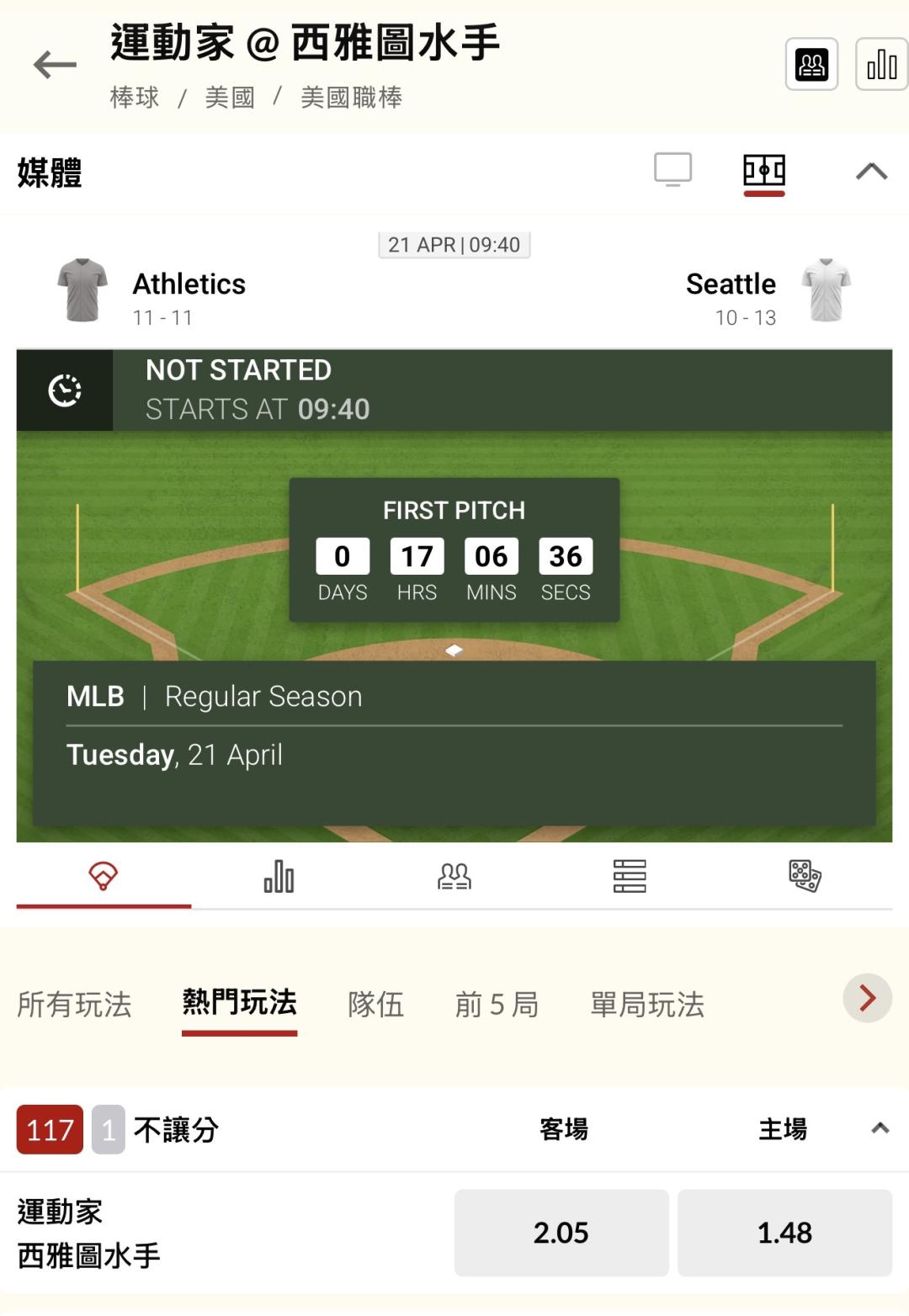Viewport: 909px width, 1316px height.
Task: Open the standings table tab
Action: coord(630,877)
